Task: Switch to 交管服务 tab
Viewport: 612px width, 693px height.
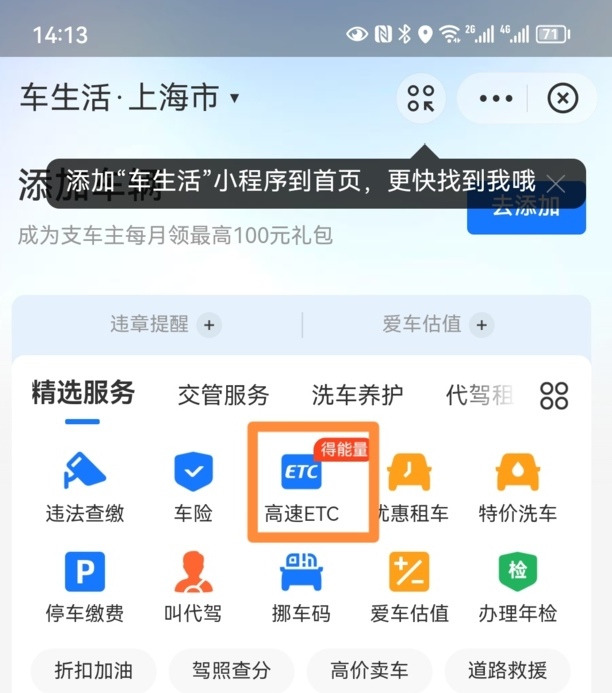Action: coord(223,395)
